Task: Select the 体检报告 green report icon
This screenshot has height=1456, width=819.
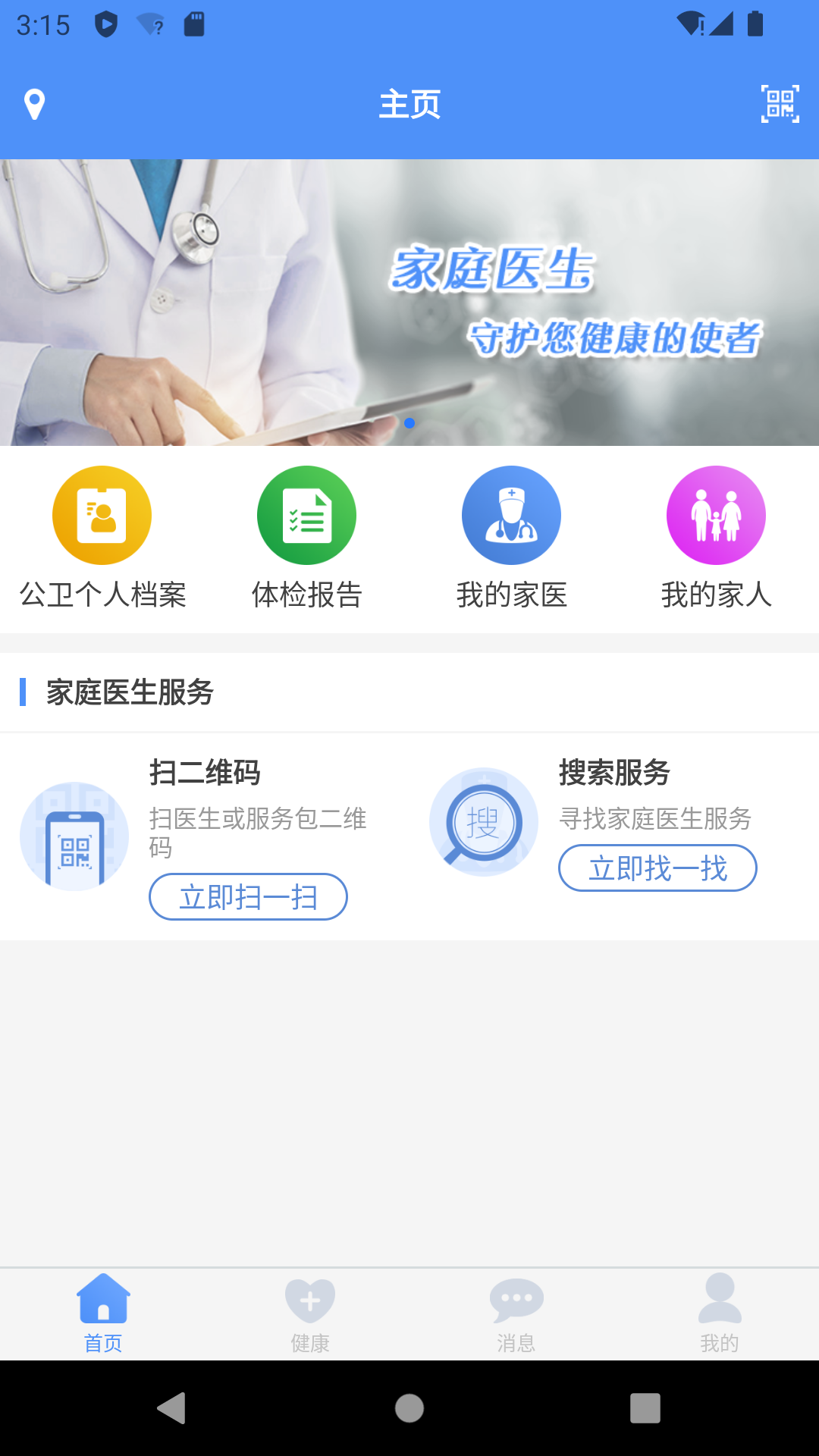Action: tap(307, 514)
